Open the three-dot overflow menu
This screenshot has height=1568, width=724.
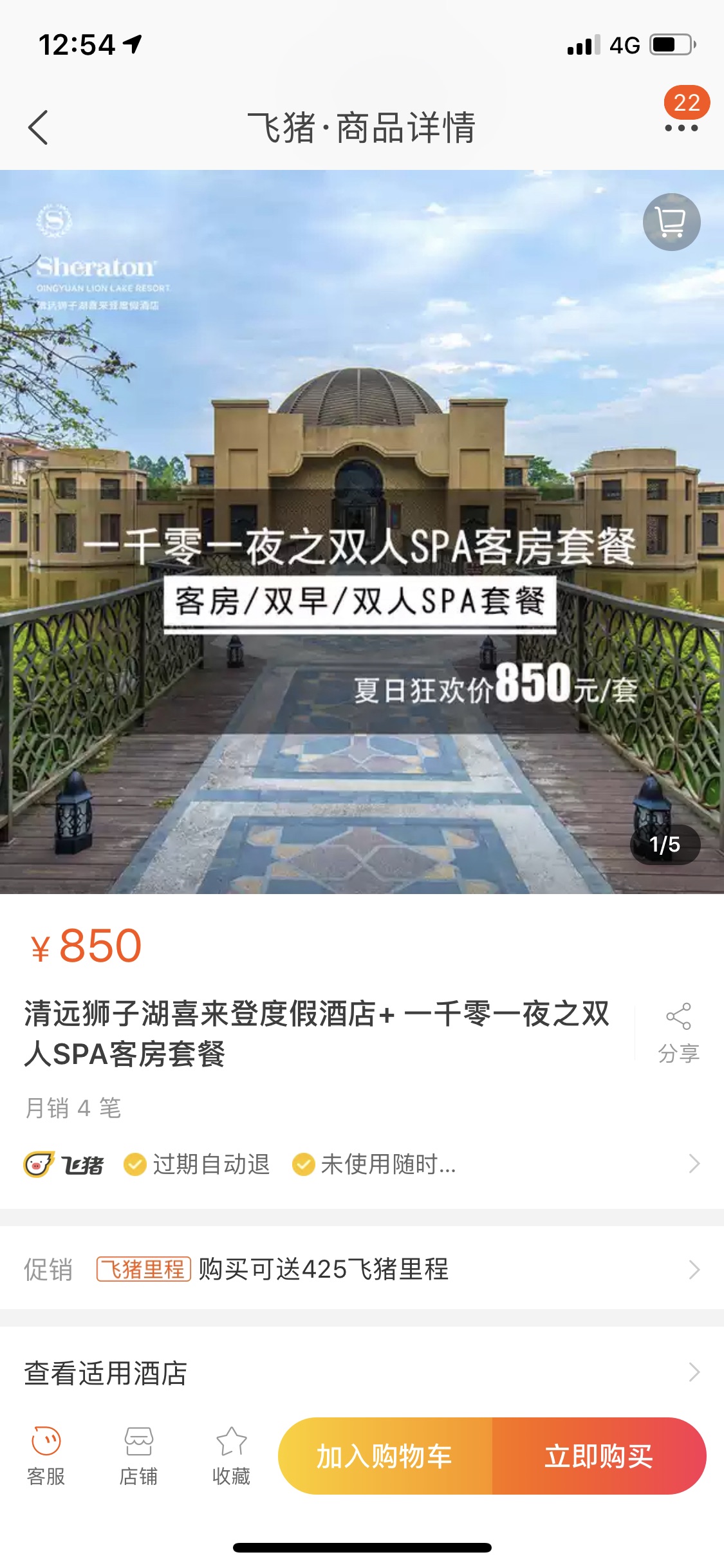681,127
